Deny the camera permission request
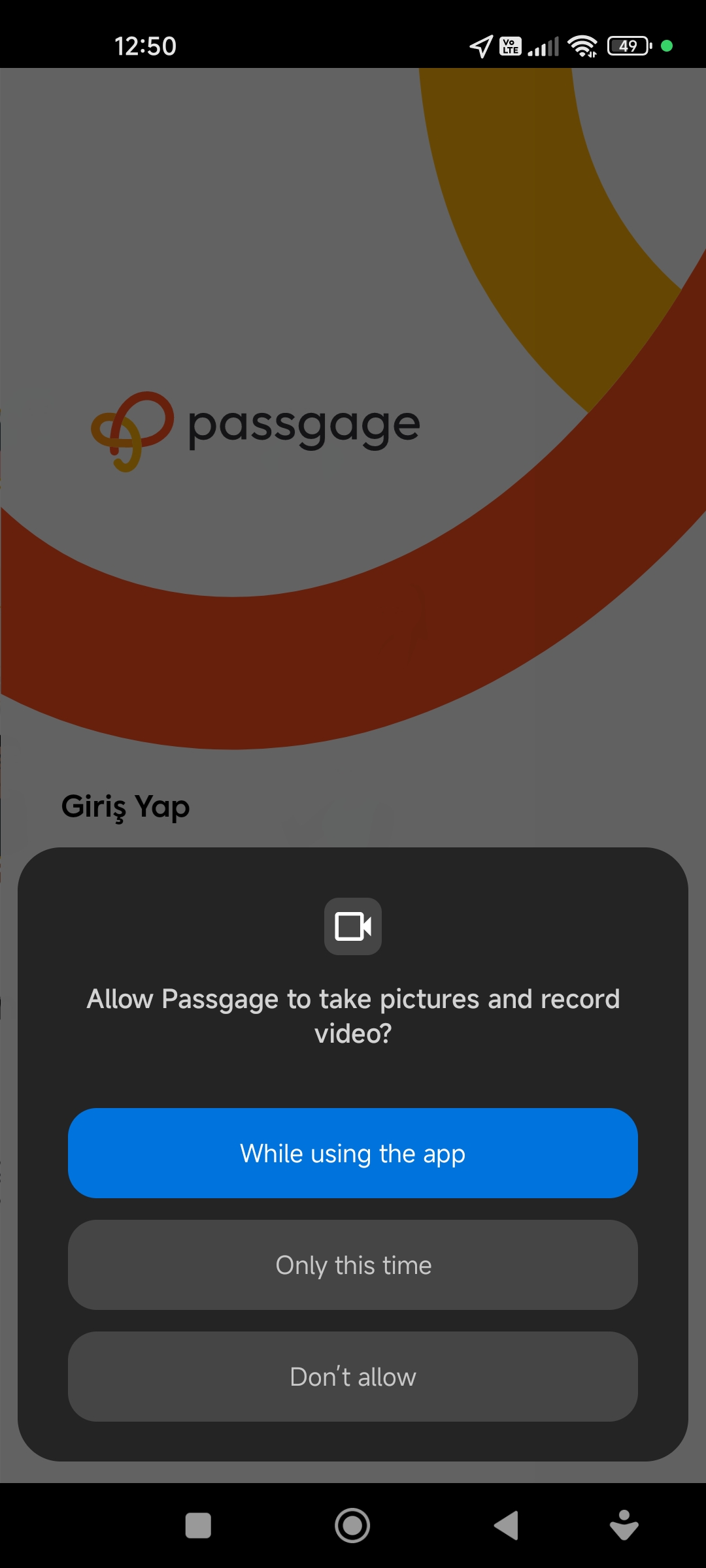The width and height of the screenshot is (706, 1568). [353, 1377]
